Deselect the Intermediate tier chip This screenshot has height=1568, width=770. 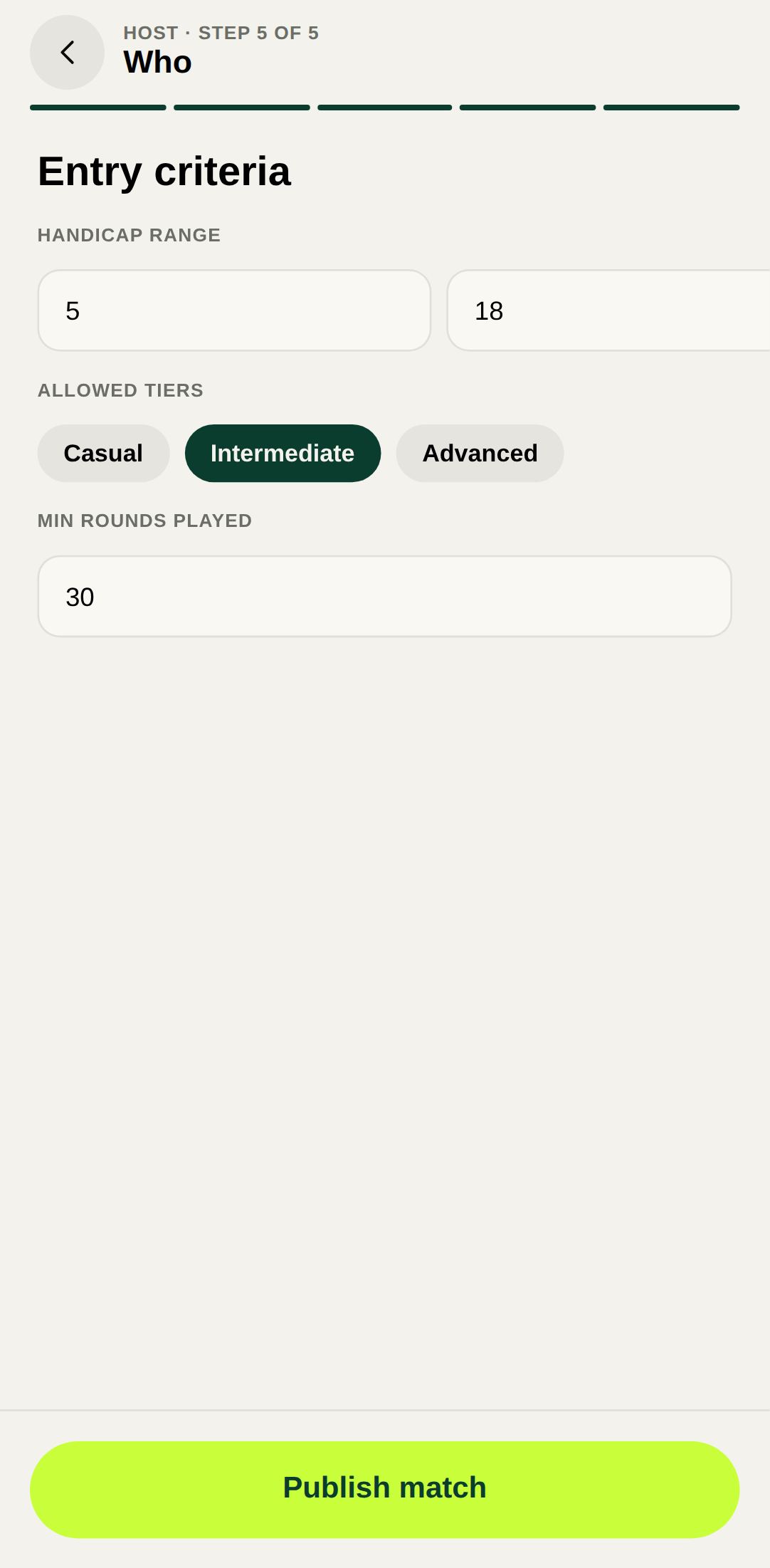tap(283, 454)
